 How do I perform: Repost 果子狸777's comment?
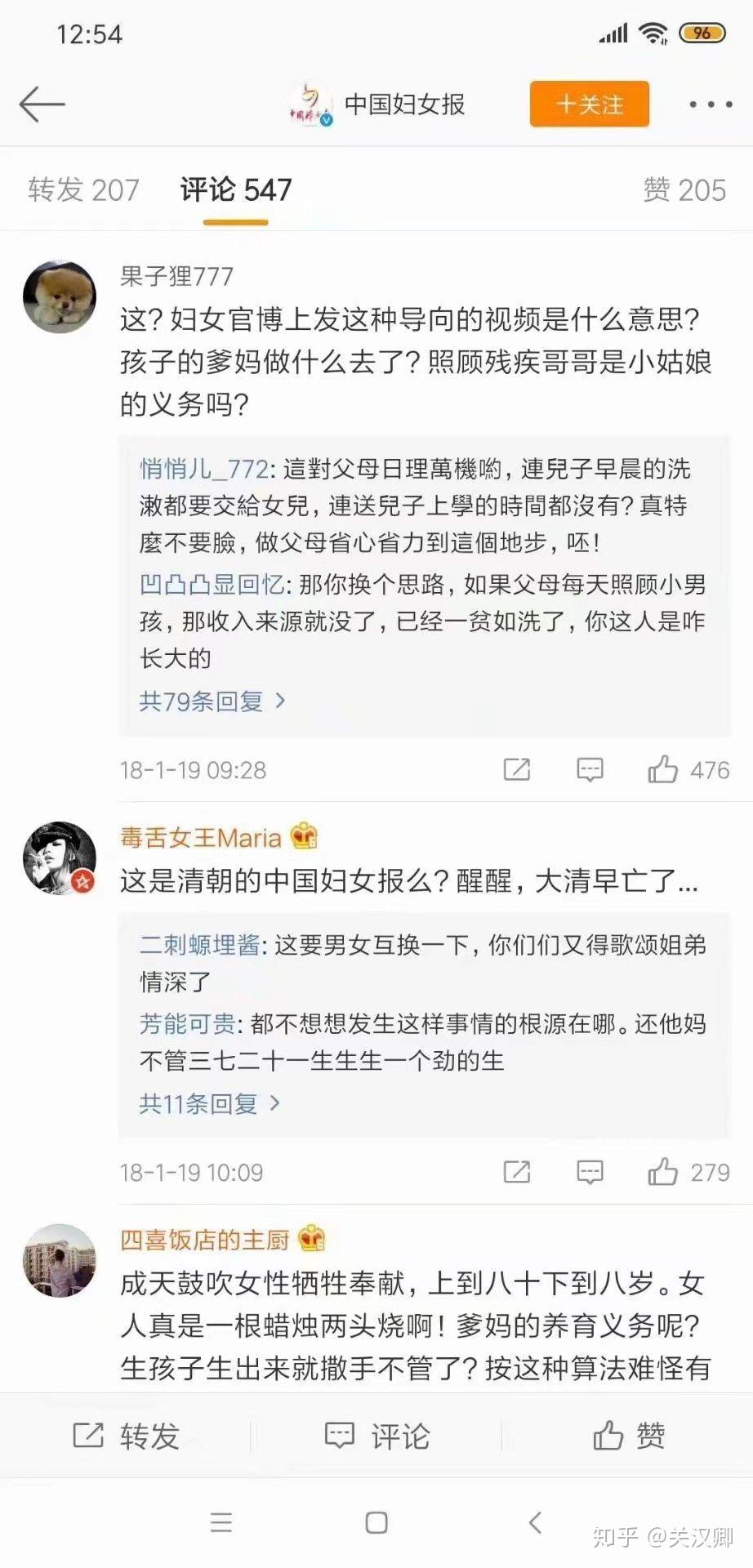(x=517, y=769)
